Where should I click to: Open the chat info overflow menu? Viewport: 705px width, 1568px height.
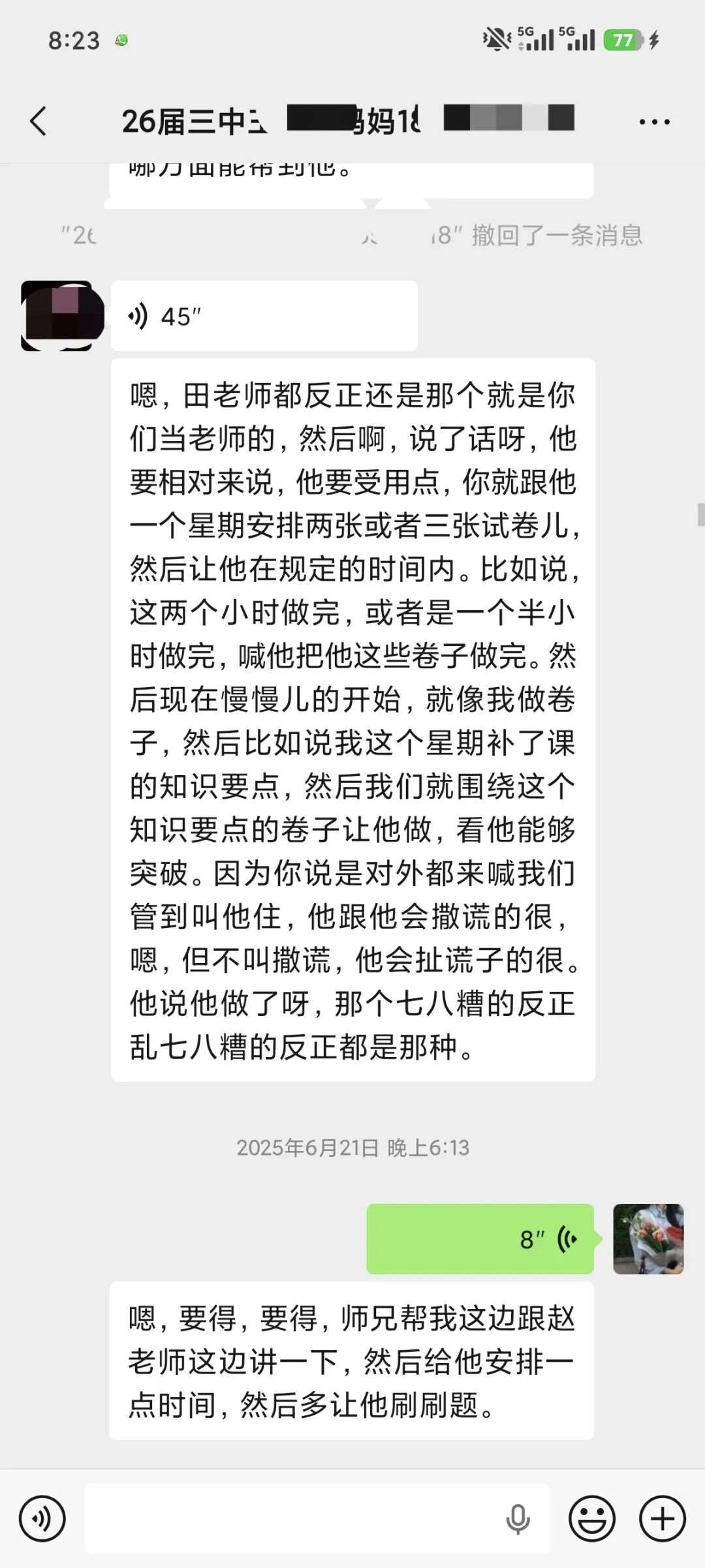[654, 122]
